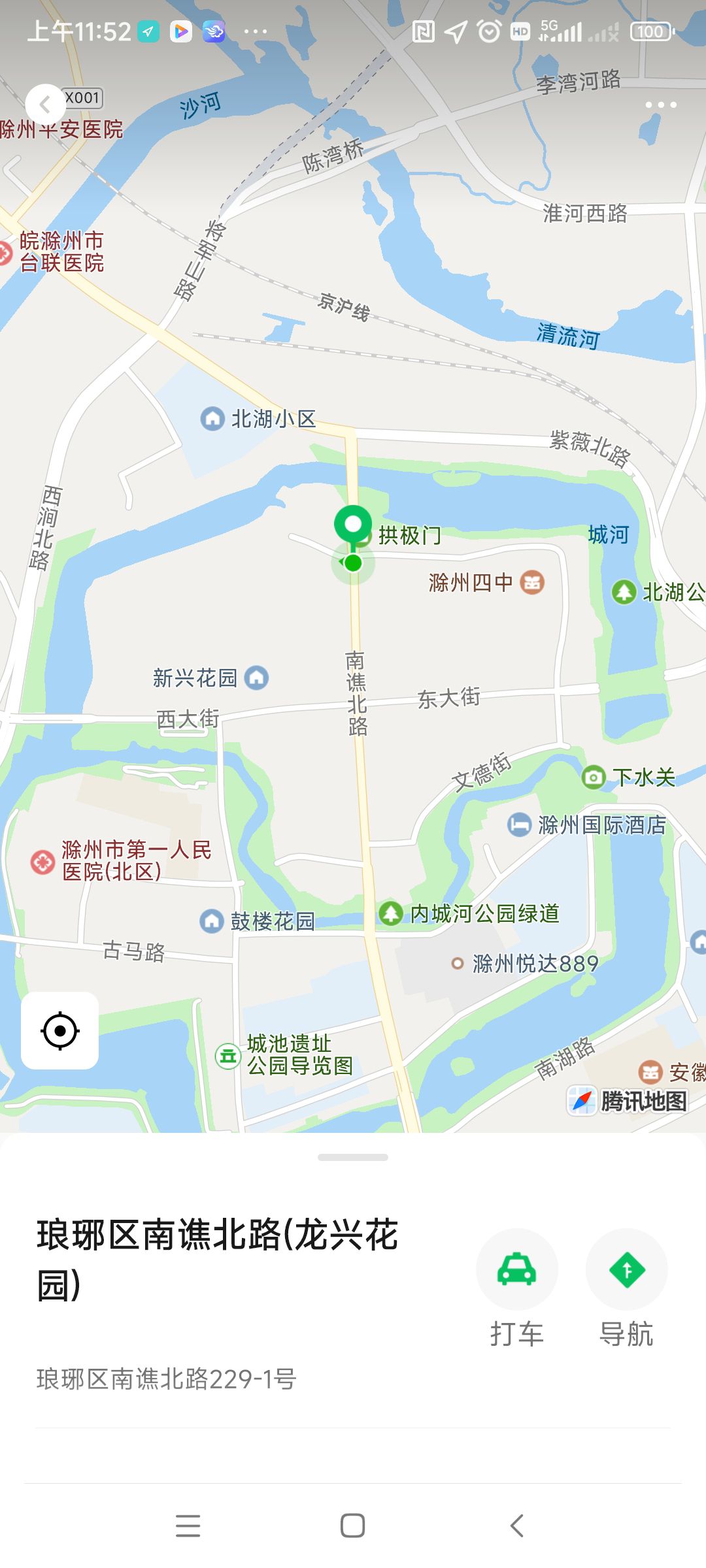Start navigation with 导航
This screenshot has height=1568, width=706.
click(x=626, y=1288)
